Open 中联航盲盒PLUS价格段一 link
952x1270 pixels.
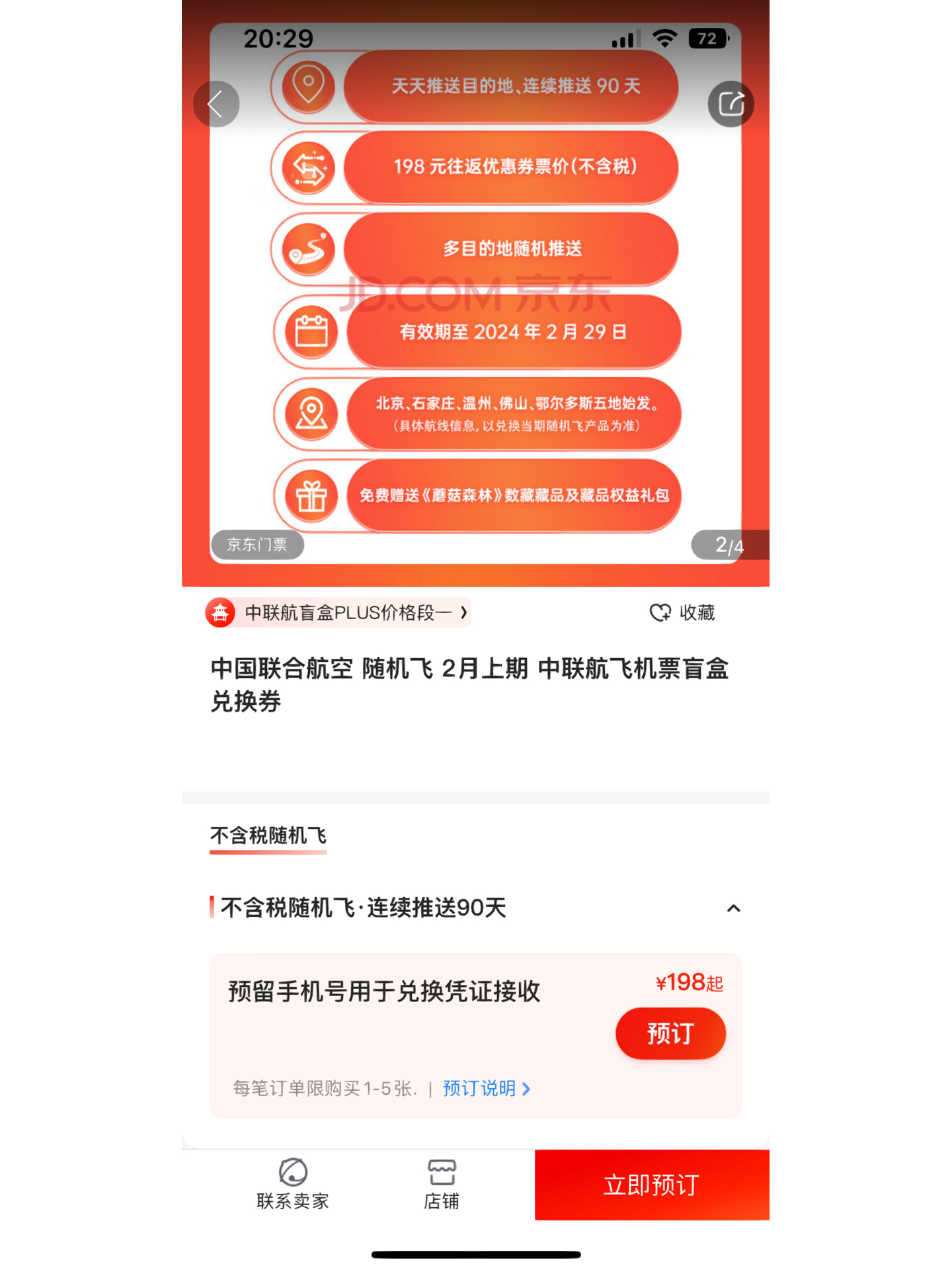pos(348,613)
